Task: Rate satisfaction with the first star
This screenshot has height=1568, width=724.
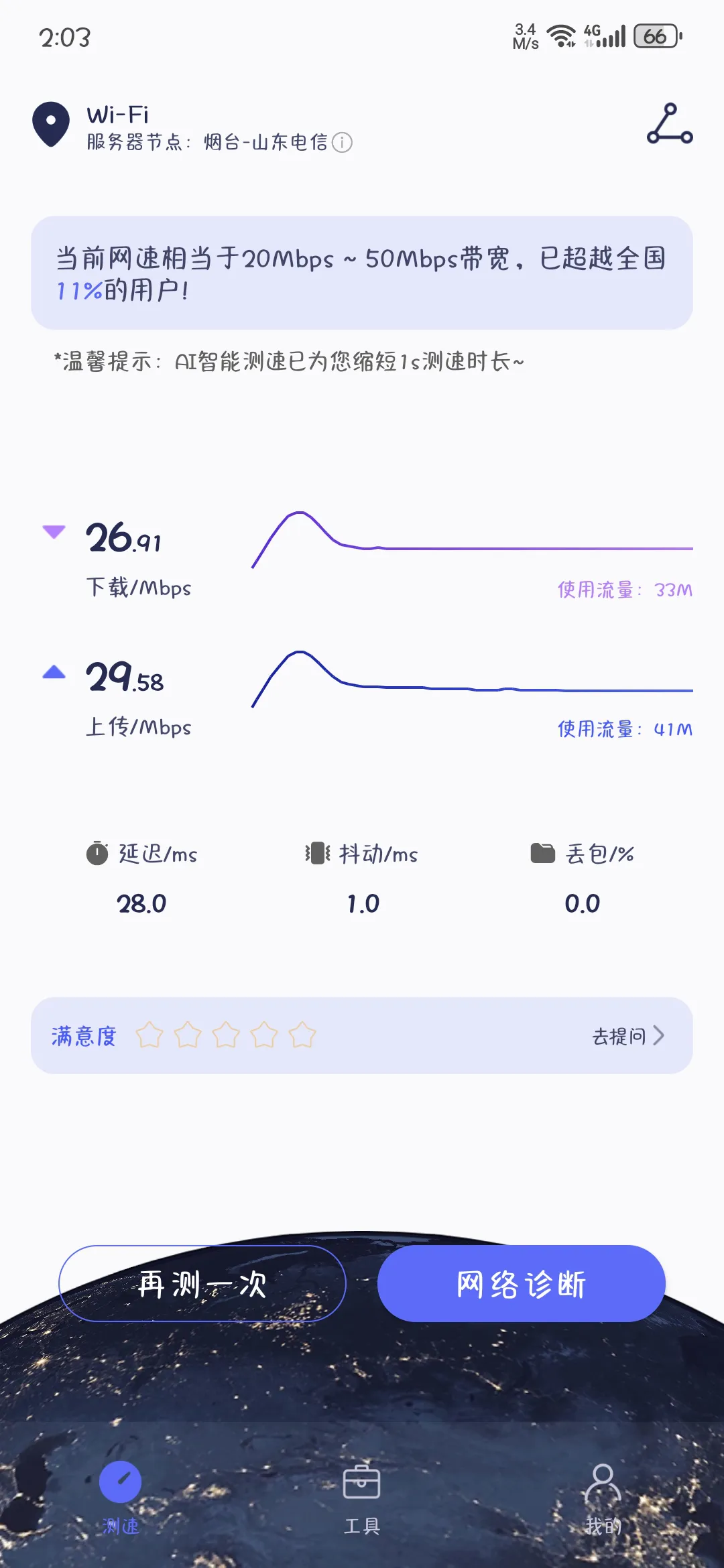Action: pyautogui.click(x=151, y=1035)
